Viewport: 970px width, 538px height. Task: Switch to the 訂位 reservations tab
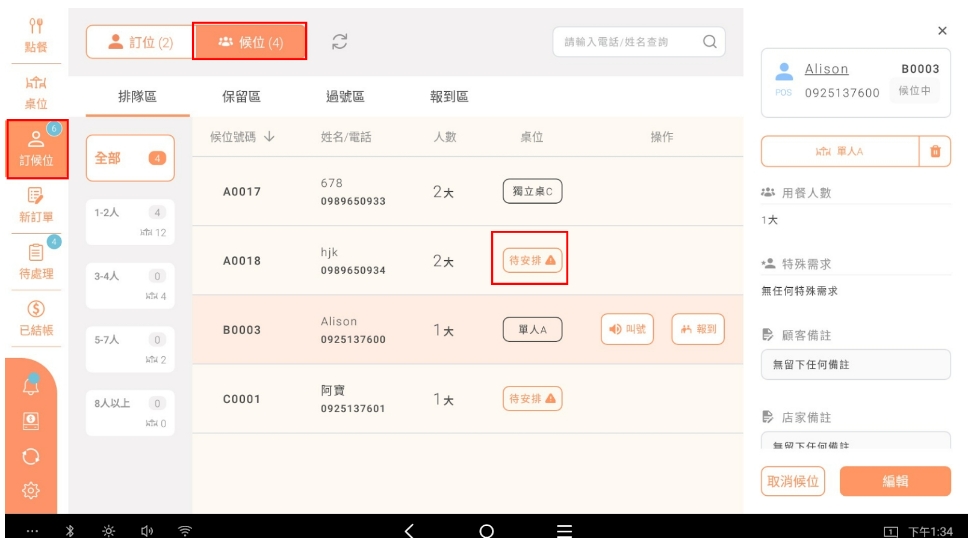(x=139, y=42)
